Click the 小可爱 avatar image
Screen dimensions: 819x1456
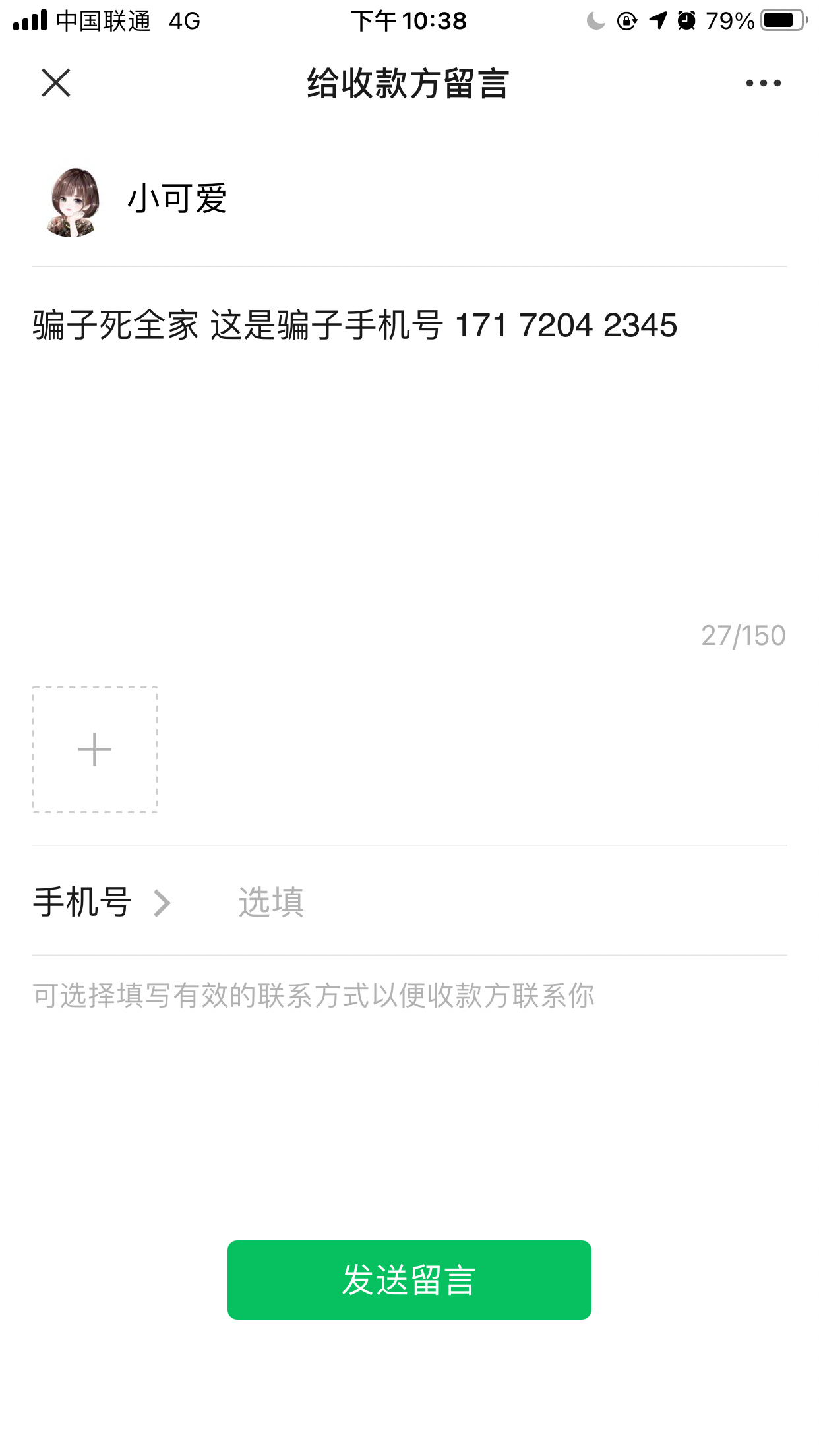(x=71, y=200)
